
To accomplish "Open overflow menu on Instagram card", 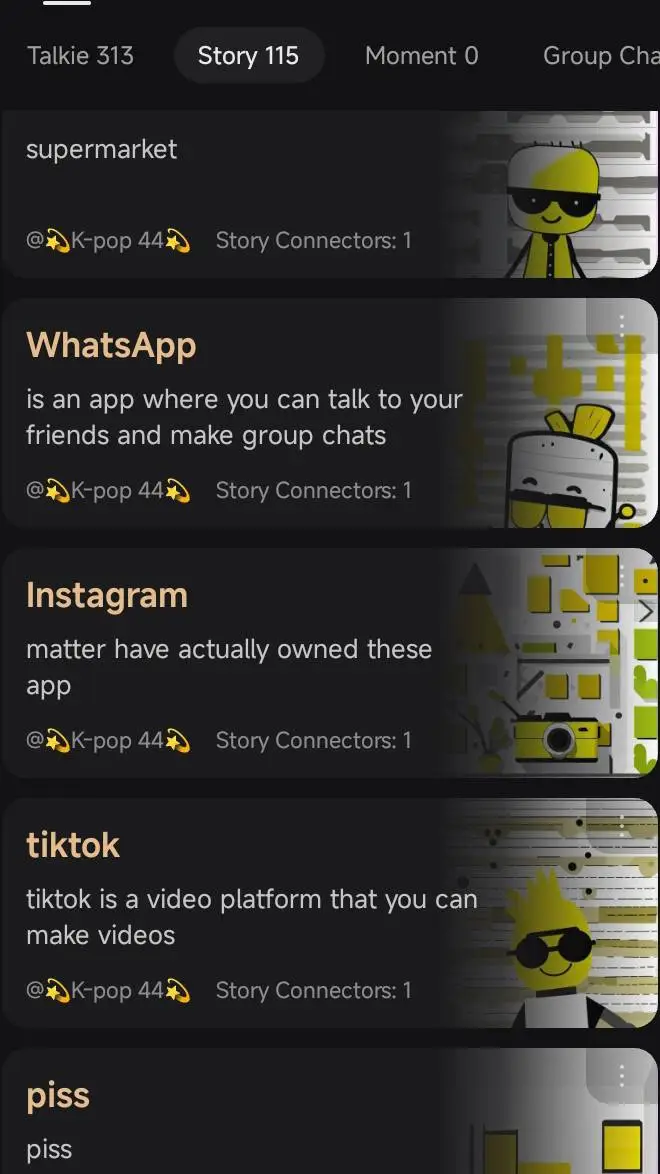I will coord(622,575).
